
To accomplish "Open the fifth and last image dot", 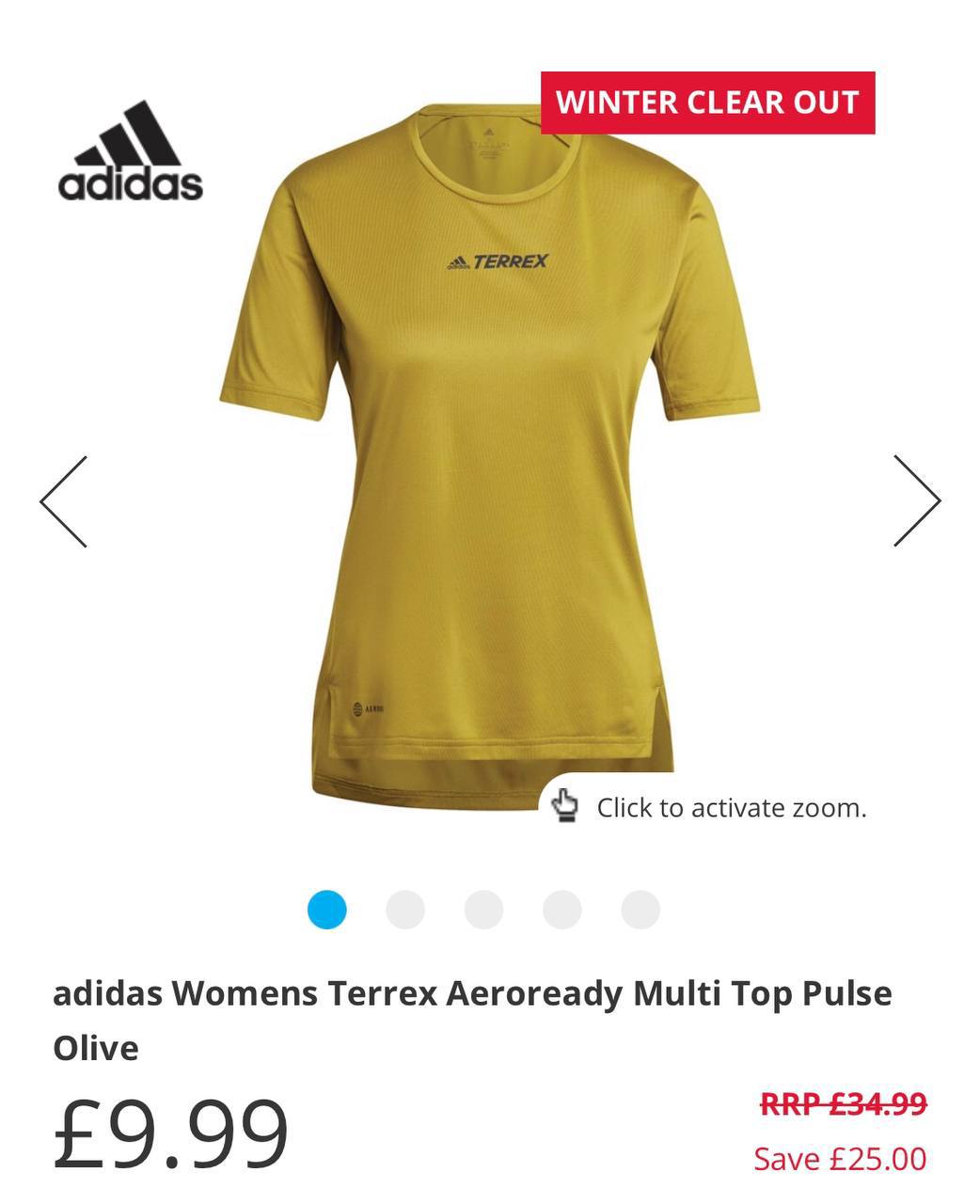I will [640, 910].
